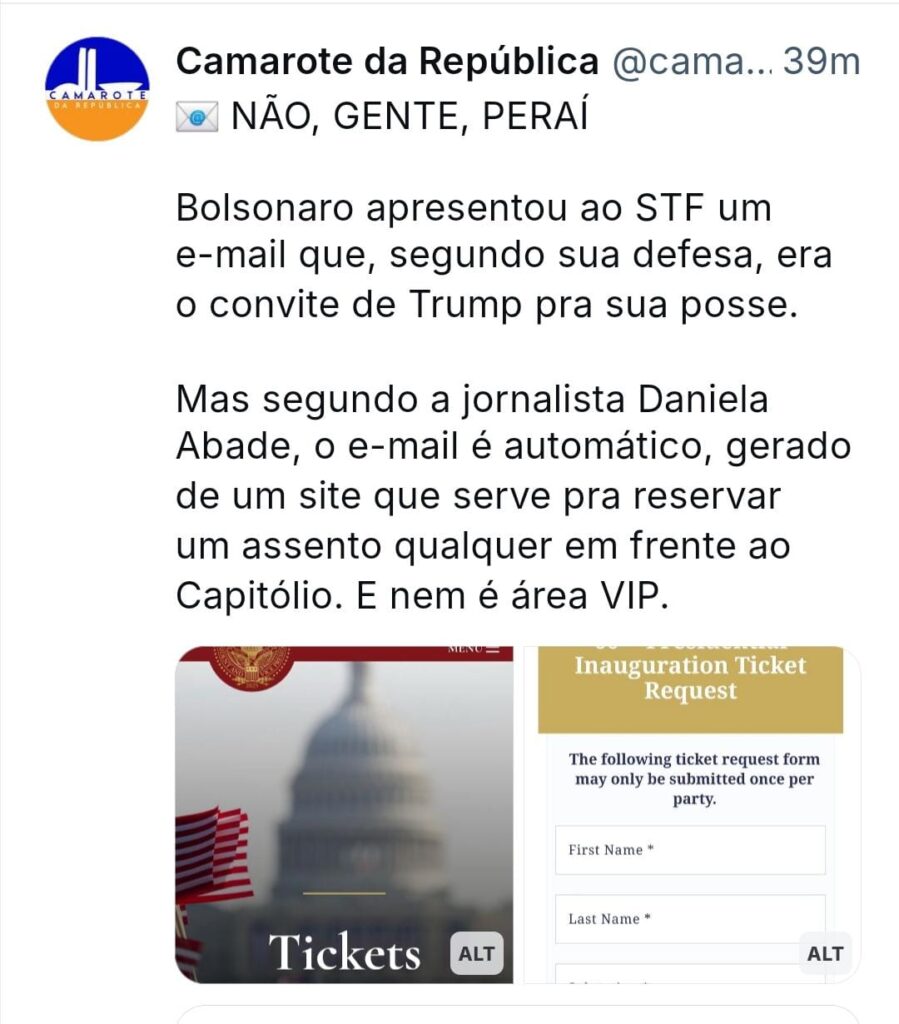
Task: Open Camarote da República profile avatar
Action: [x=97, y=89]
